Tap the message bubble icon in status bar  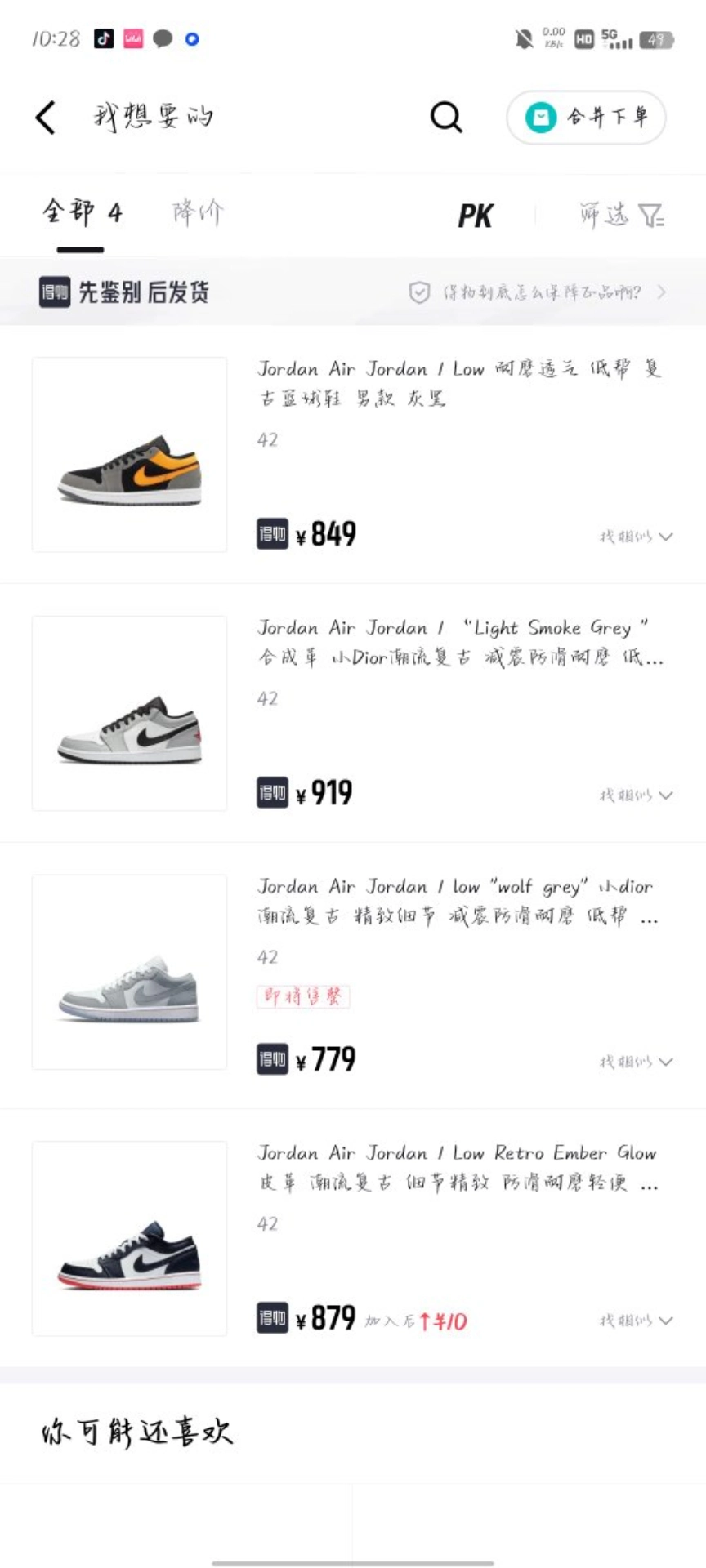click(163, 39)
